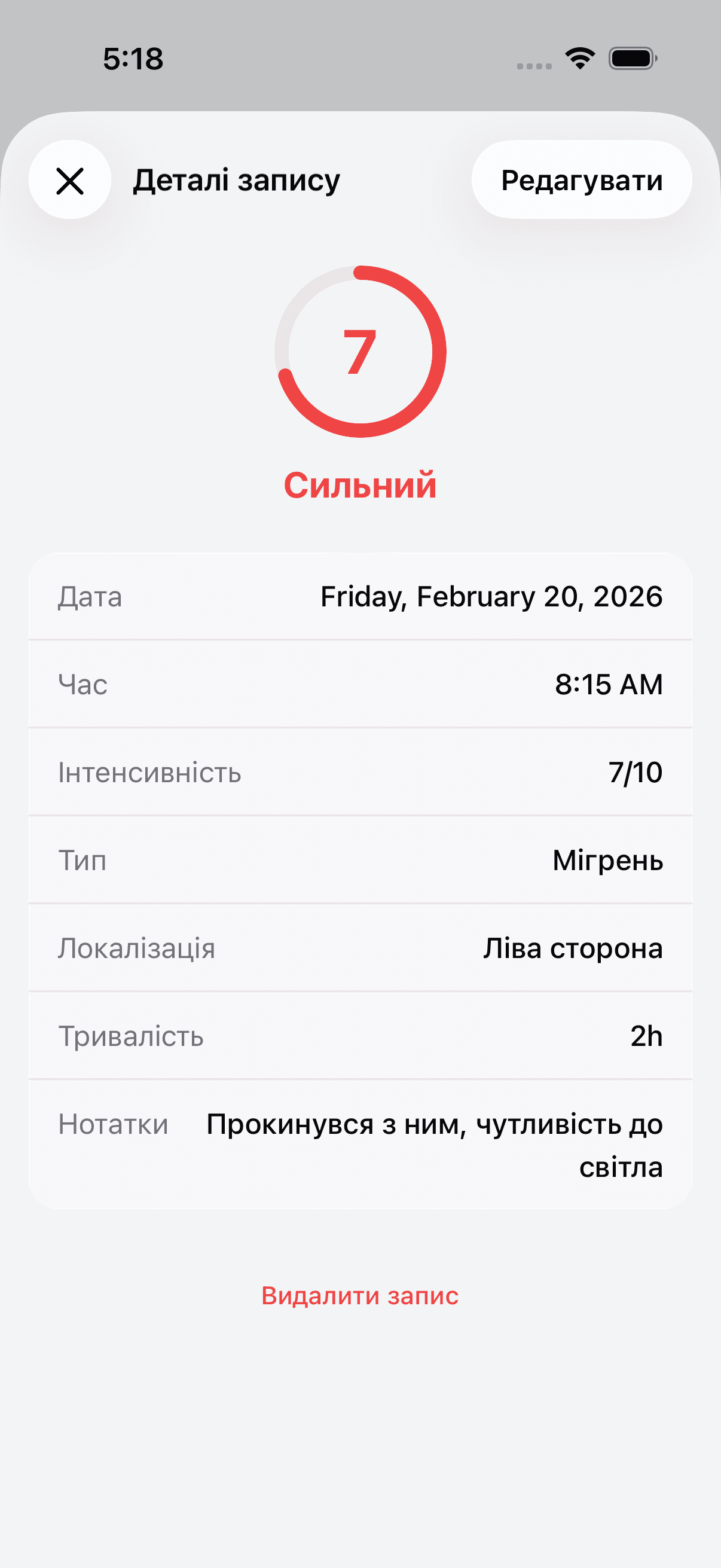721x1568 pixels.
Task: Click Friday, February 20, 2026 date value
Action: click(x=491, y=597)
